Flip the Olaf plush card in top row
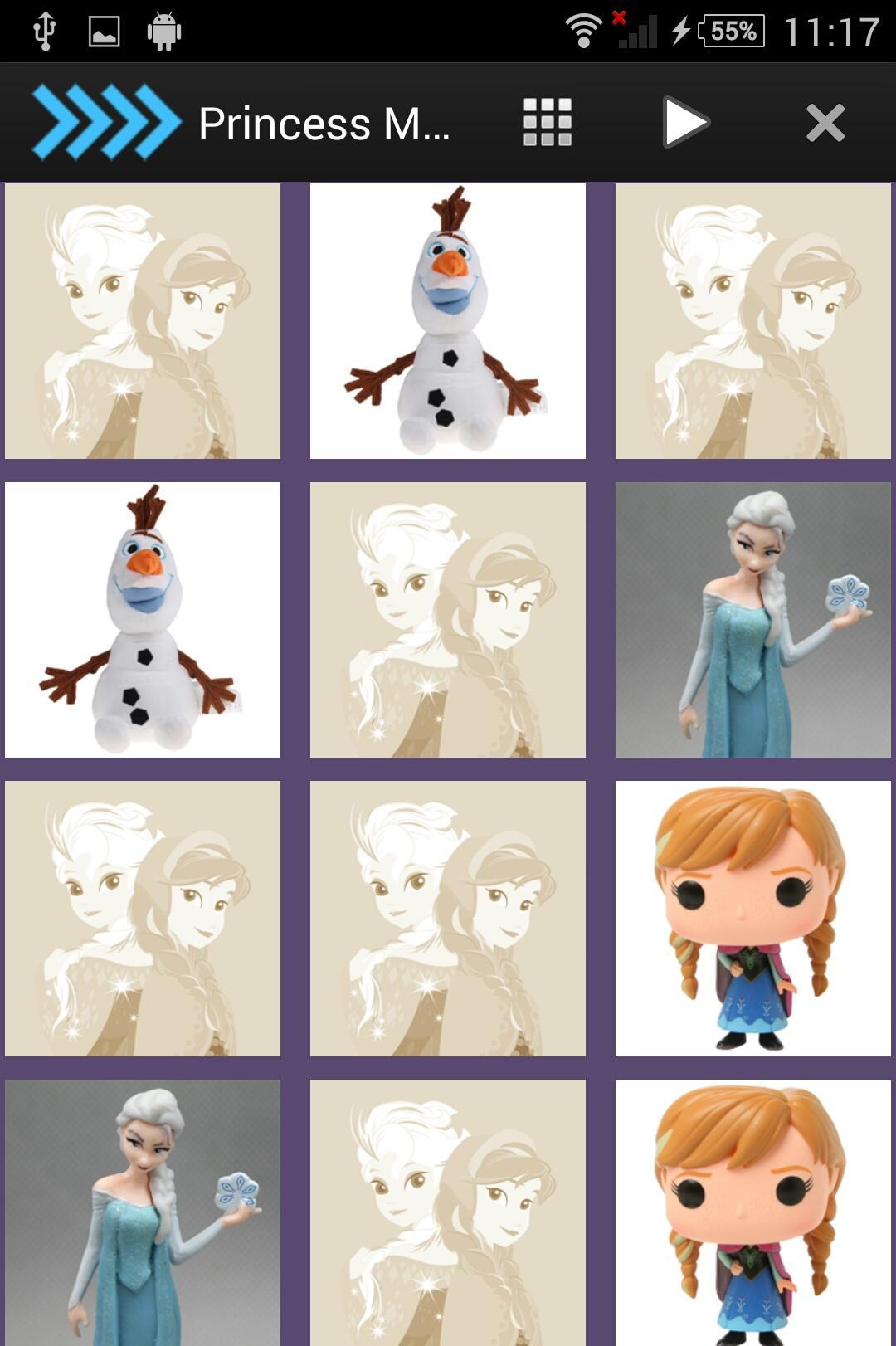Viewport: 896px width, 1346px height. (447, 319)
